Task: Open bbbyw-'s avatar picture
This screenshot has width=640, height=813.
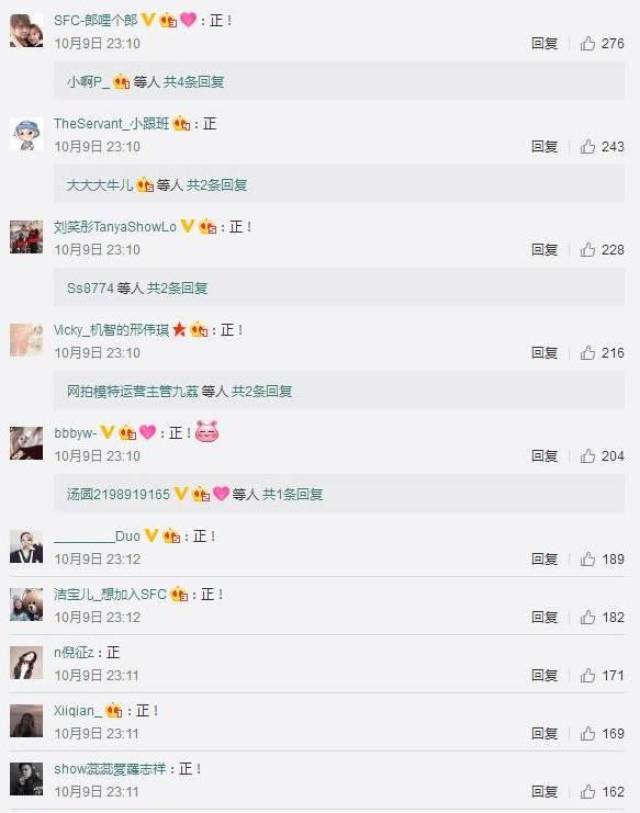Action: pos(26,443)
